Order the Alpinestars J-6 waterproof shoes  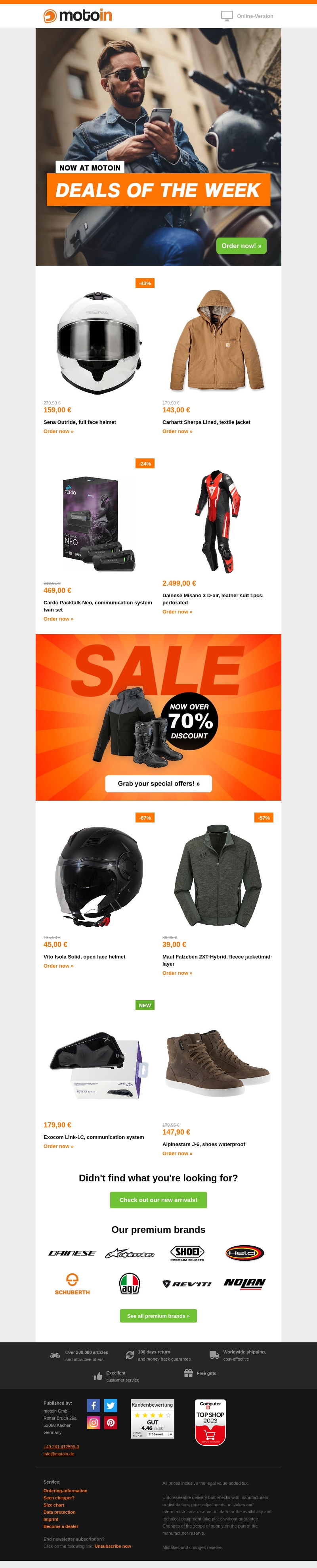click(177, 1154)
